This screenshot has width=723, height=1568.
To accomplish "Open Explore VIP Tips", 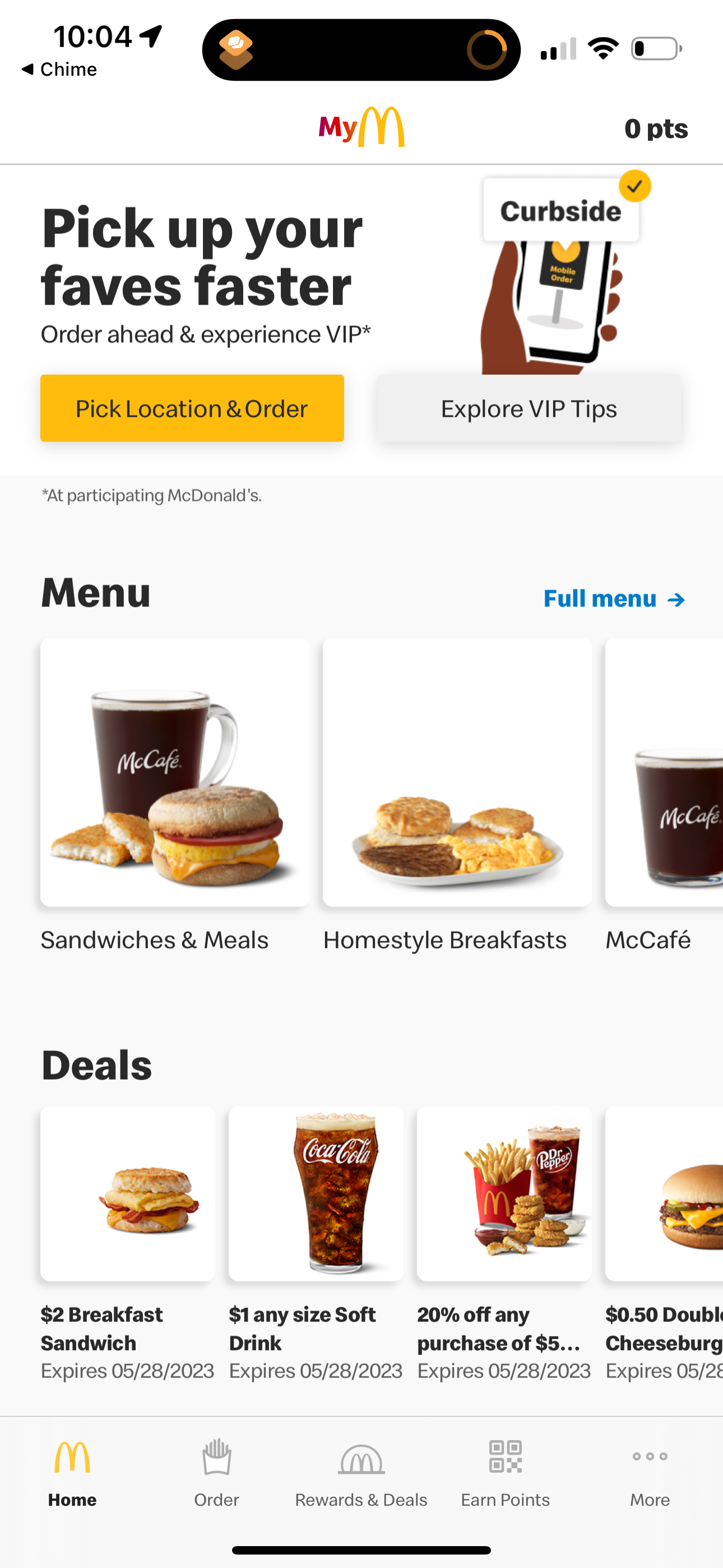I will 529,408.
